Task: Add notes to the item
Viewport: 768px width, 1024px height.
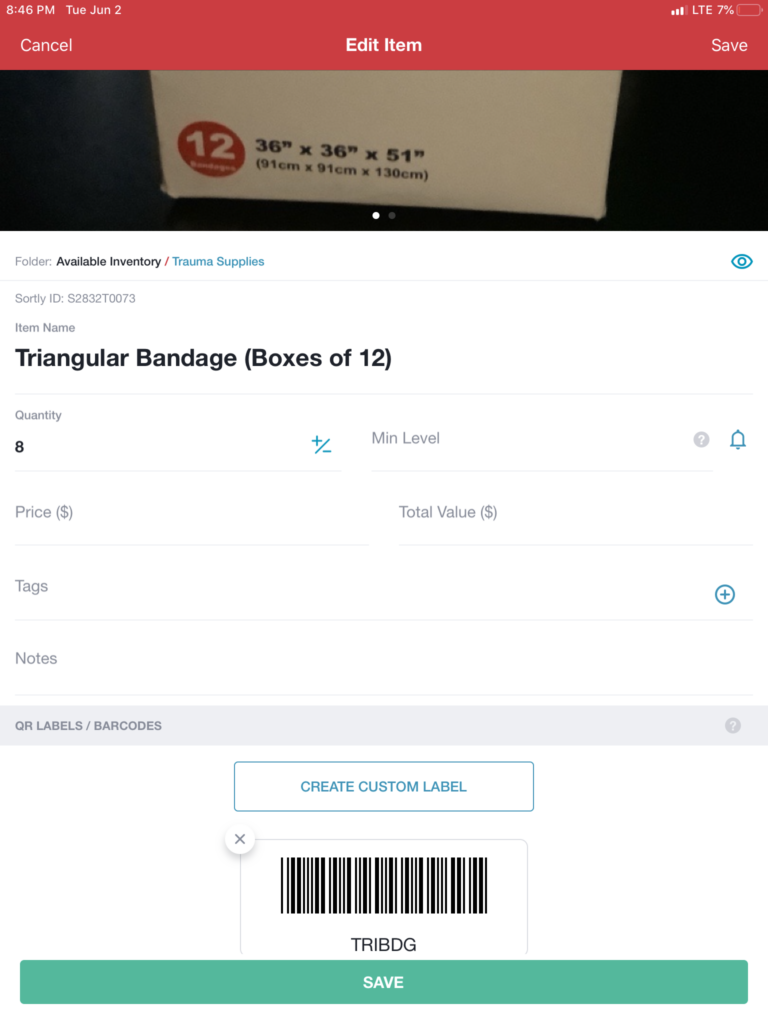Action: click(380, 659)
